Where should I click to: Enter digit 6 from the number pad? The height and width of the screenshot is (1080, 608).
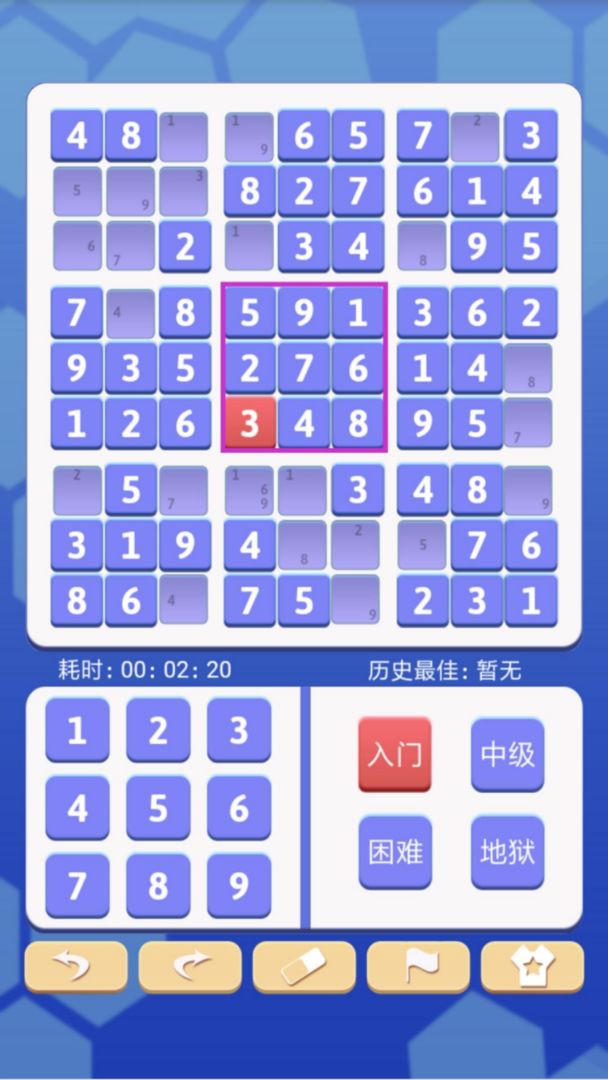pos(239,808)
